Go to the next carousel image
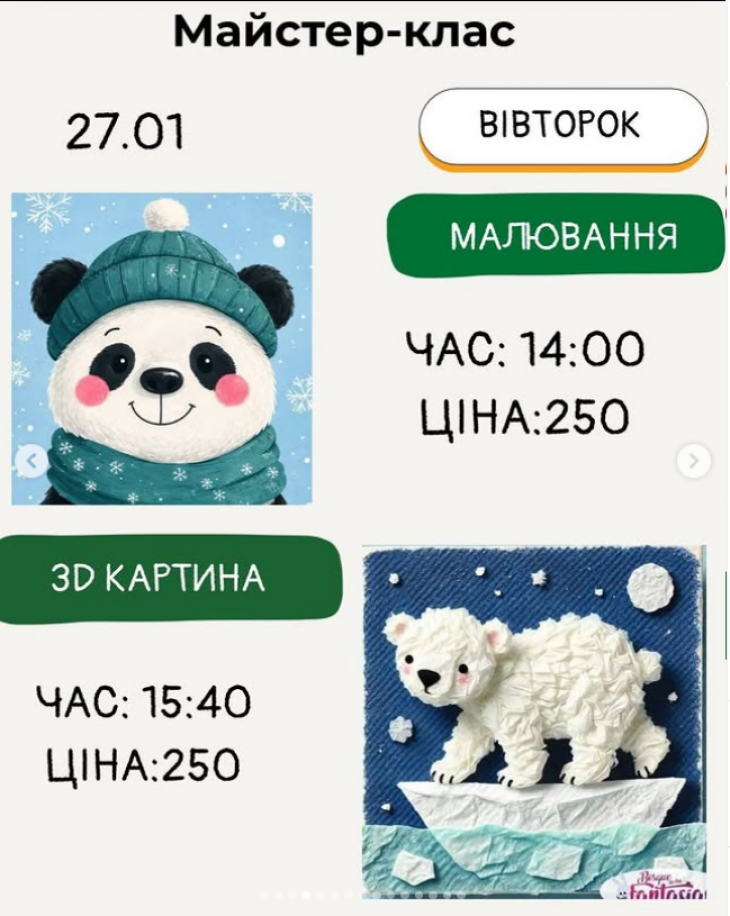Screen dimensions: 730x916 693,461
